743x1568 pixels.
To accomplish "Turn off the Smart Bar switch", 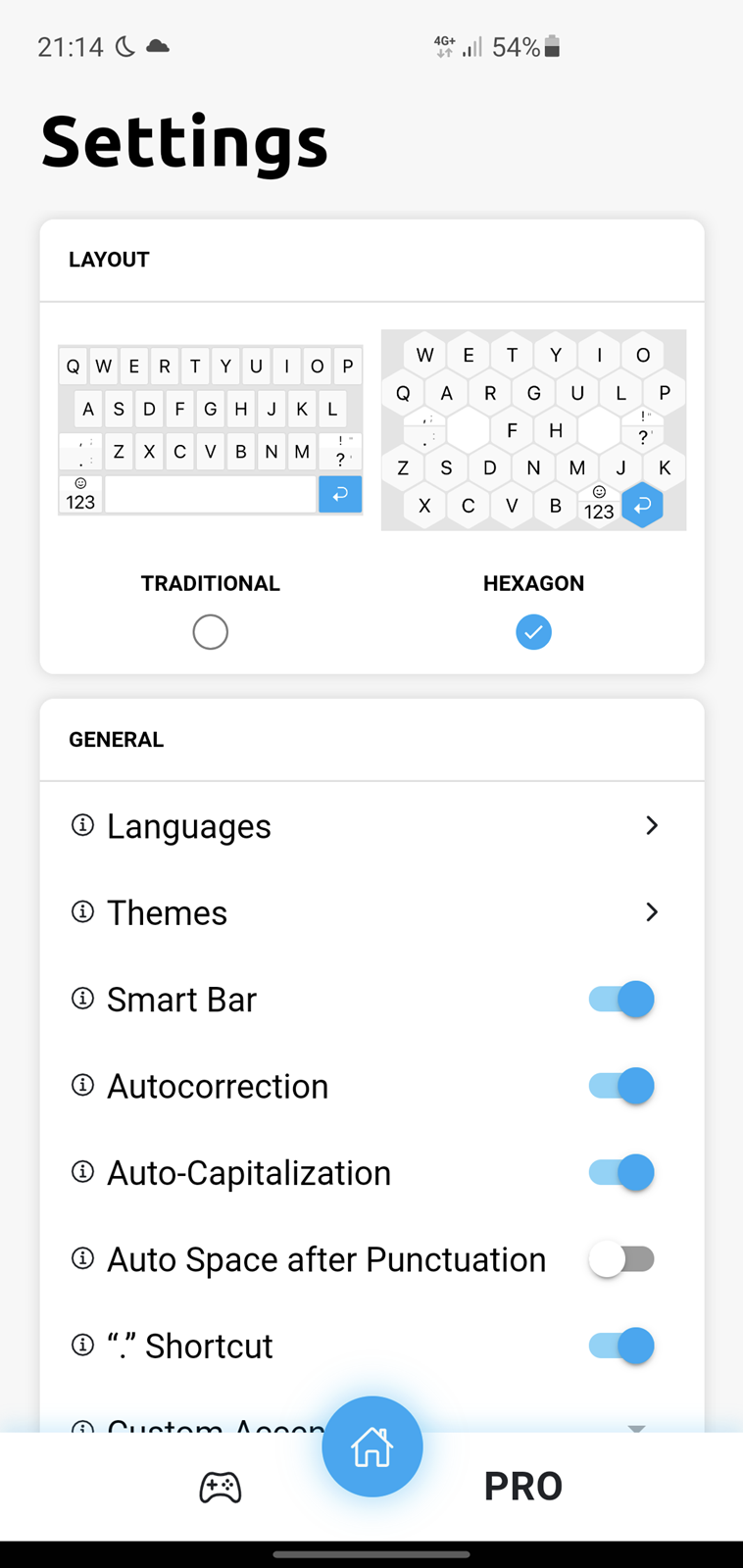I will click(621, 1000).
